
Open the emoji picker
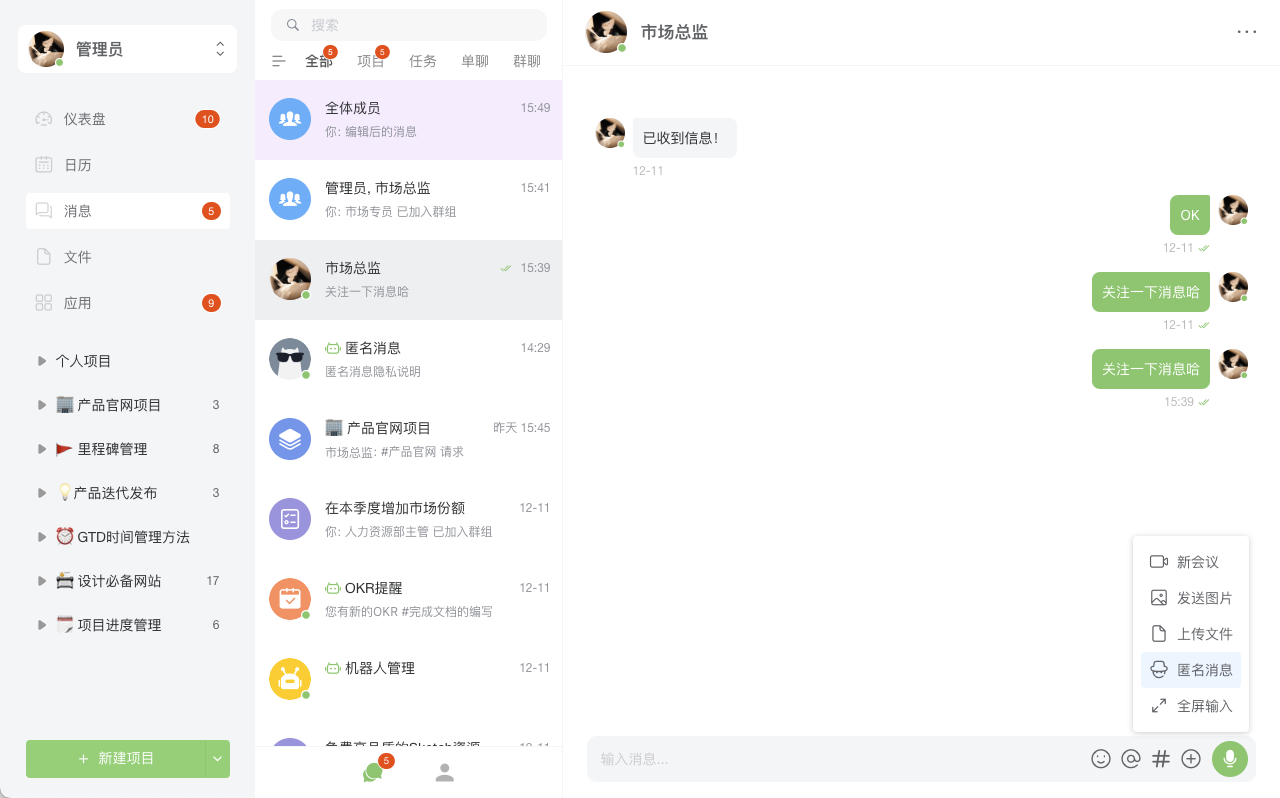pyautogui.click(x=1101, y=759)
